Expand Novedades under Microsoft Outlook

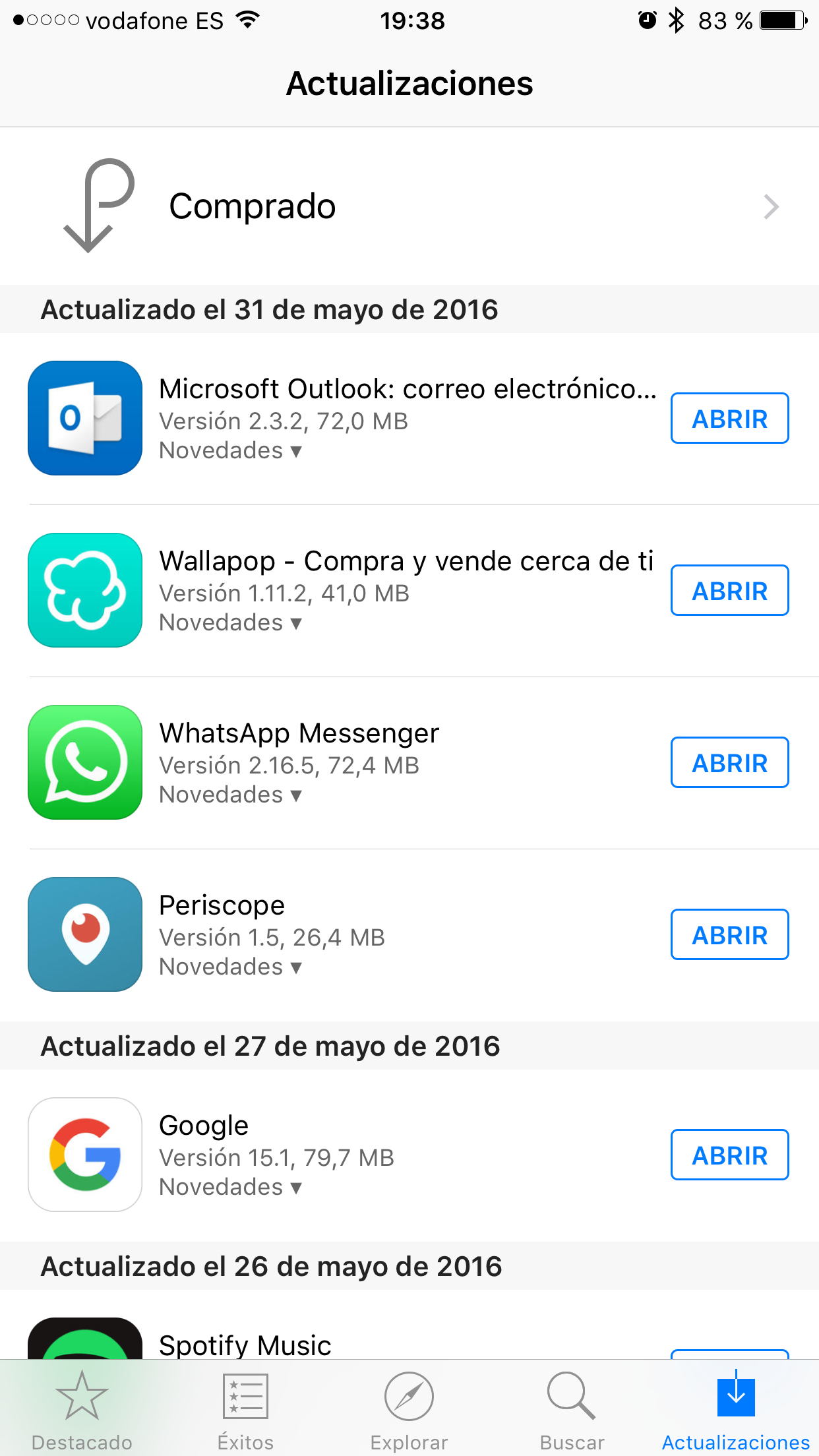[230, 451]
